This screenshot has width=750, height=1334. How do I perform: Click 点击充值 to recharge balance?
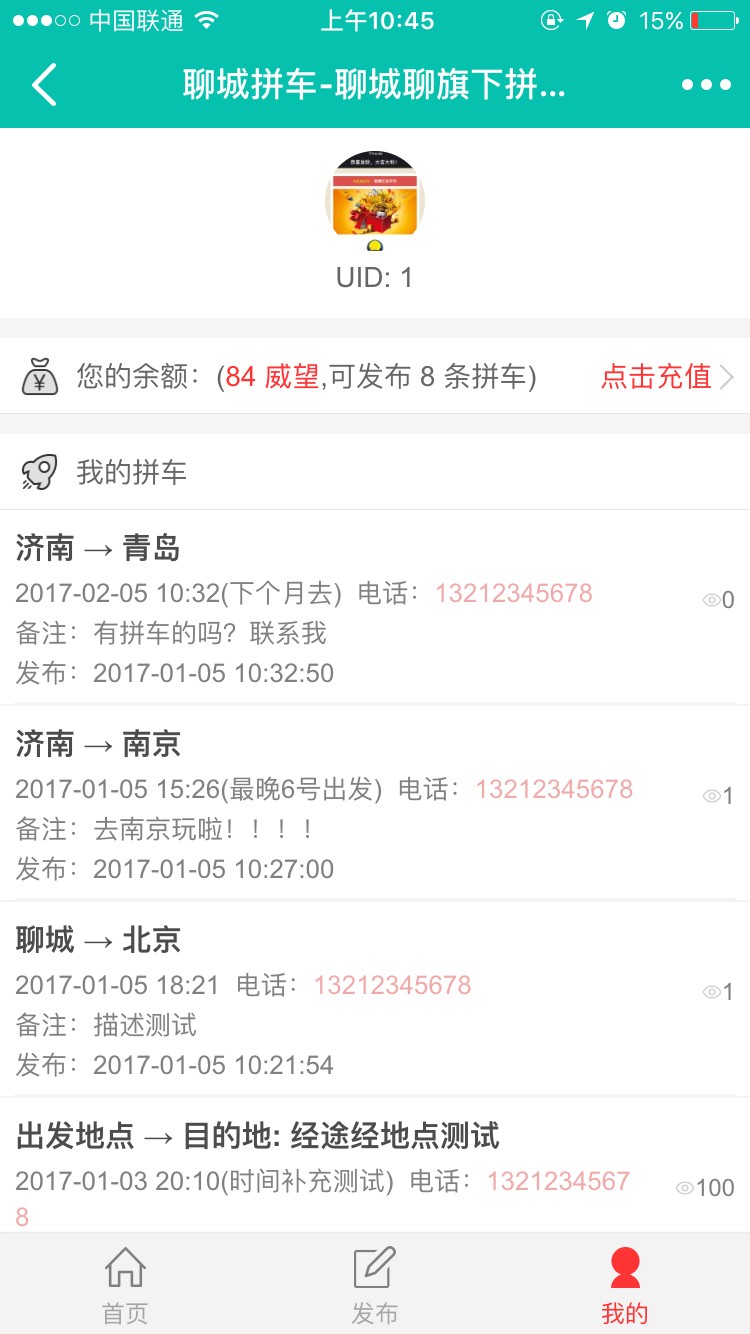coord(655,377)
